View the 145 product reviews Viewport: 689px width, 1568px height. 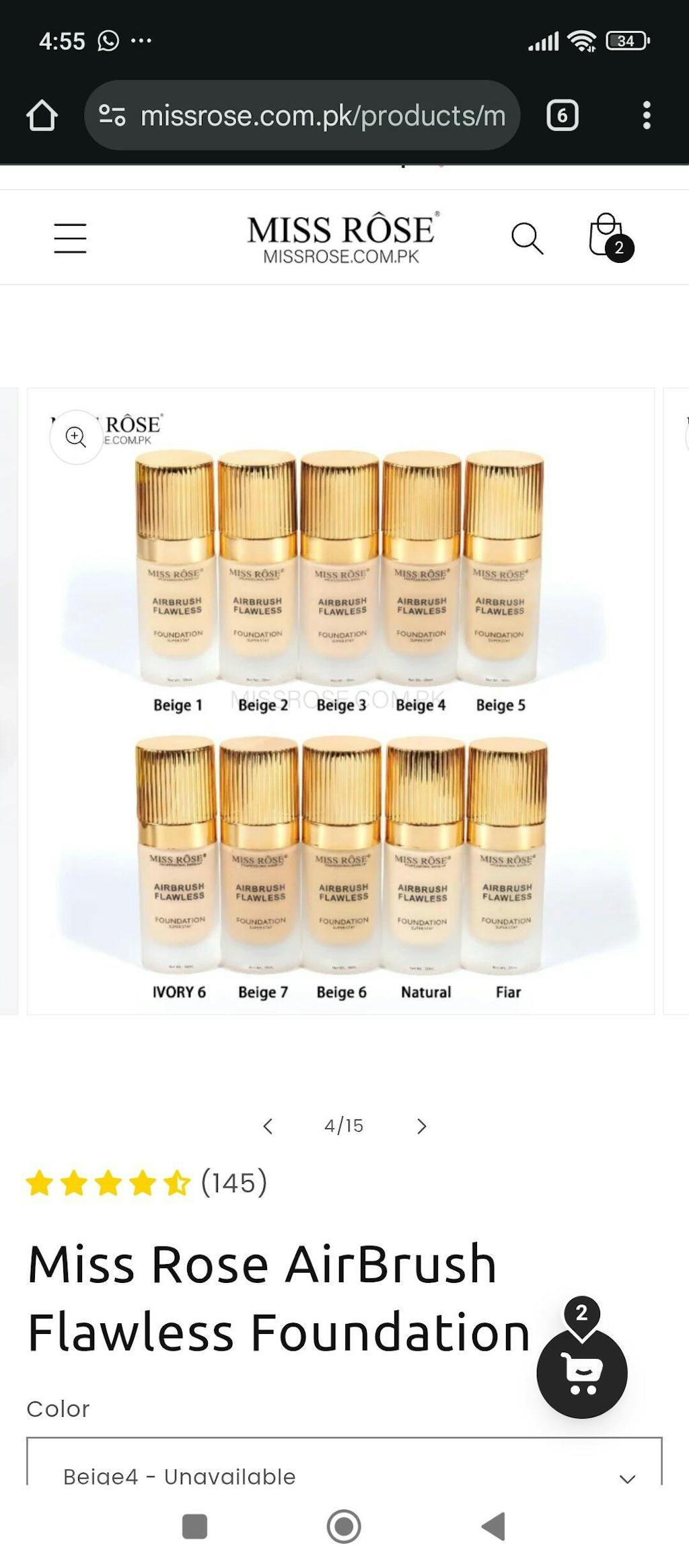233,1183
